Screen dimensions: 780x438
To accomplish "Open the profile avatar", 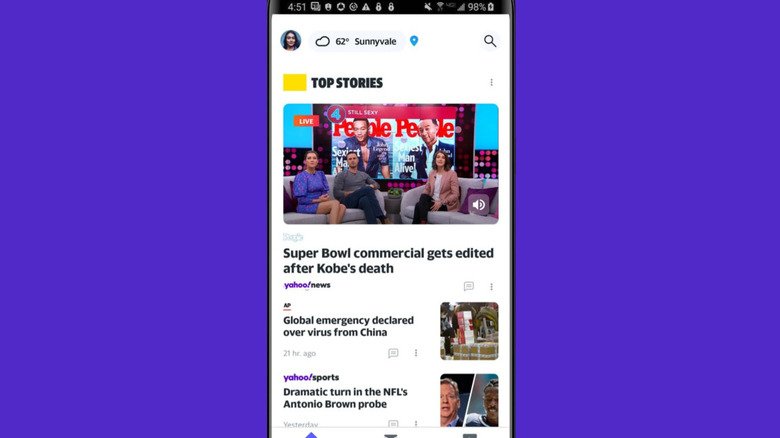I will coord(291,41).
